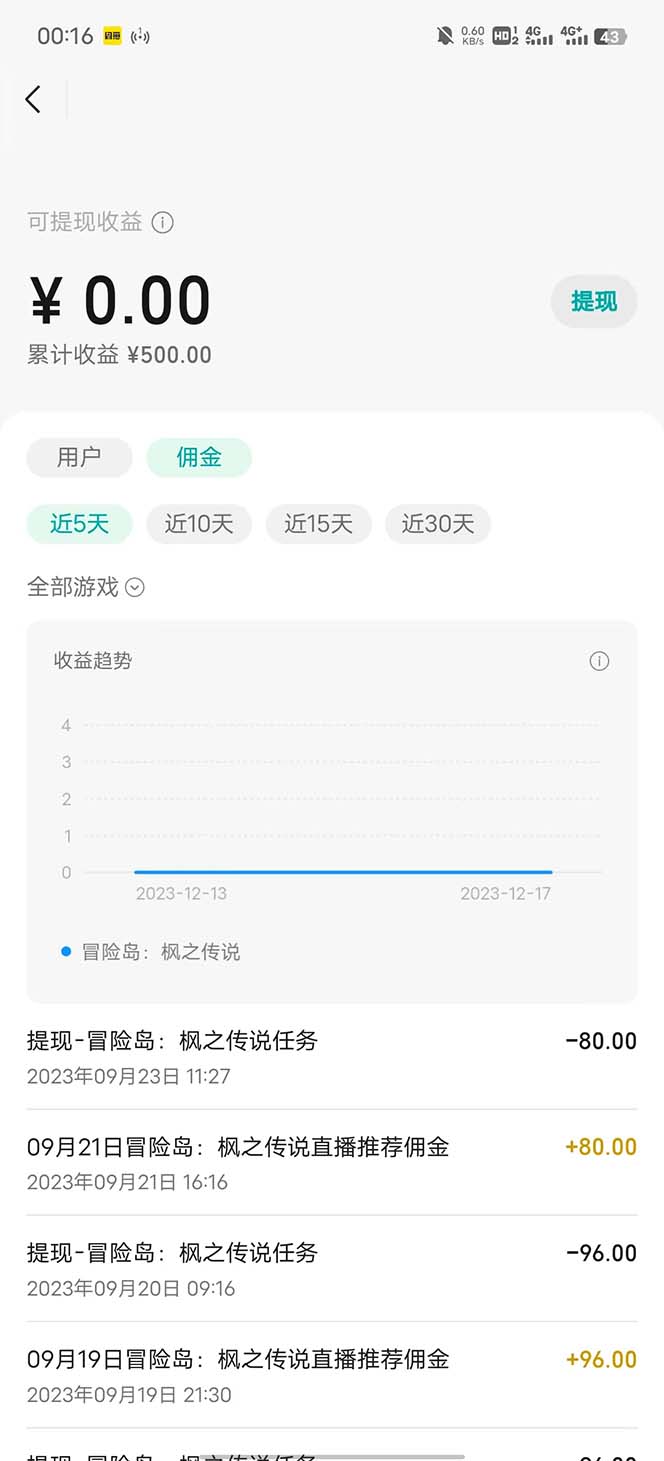Choose the 近5天 range chip
This screenshot has width=664, height=1461.
pyautogui.click(x=79, y=523)
